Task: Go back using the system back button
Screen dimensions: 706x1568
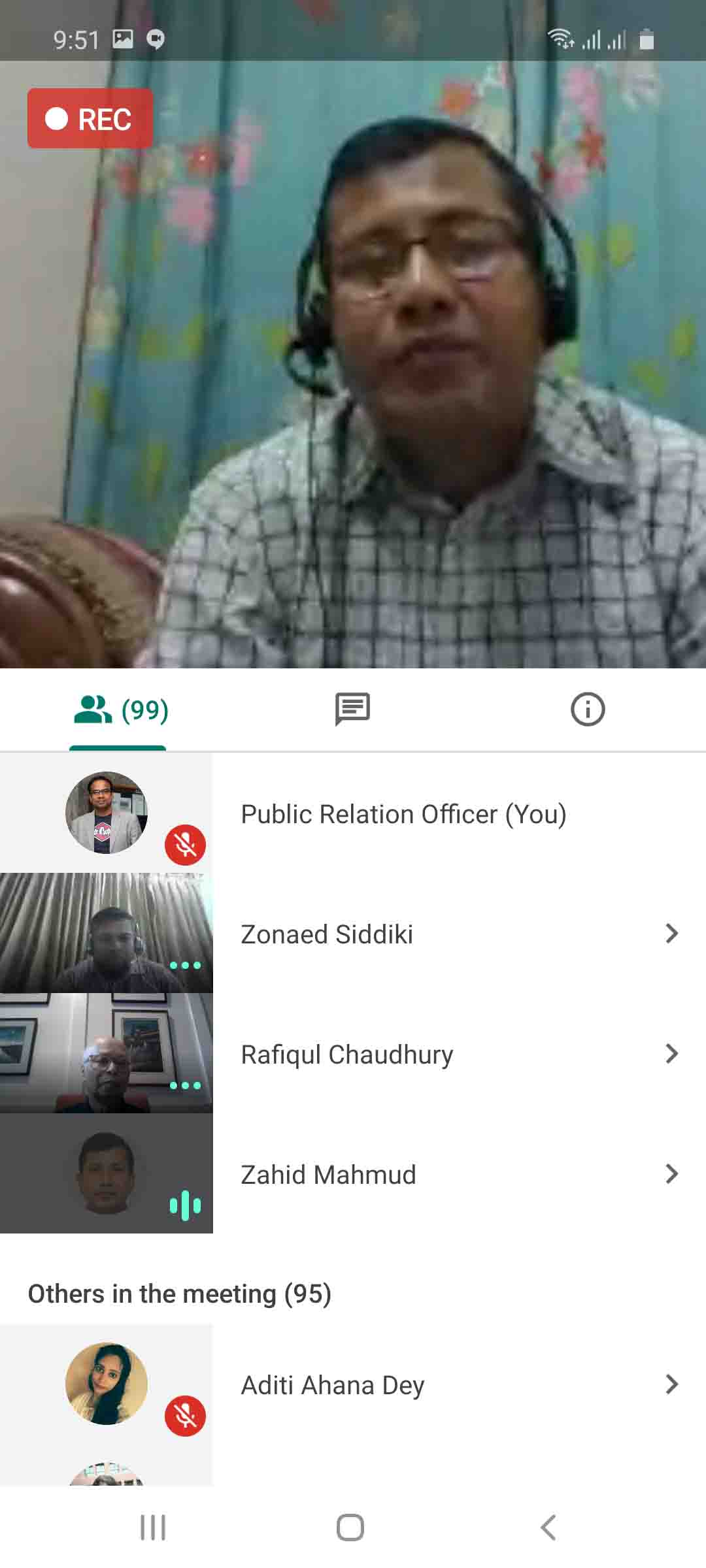Action: (548, 1527)
